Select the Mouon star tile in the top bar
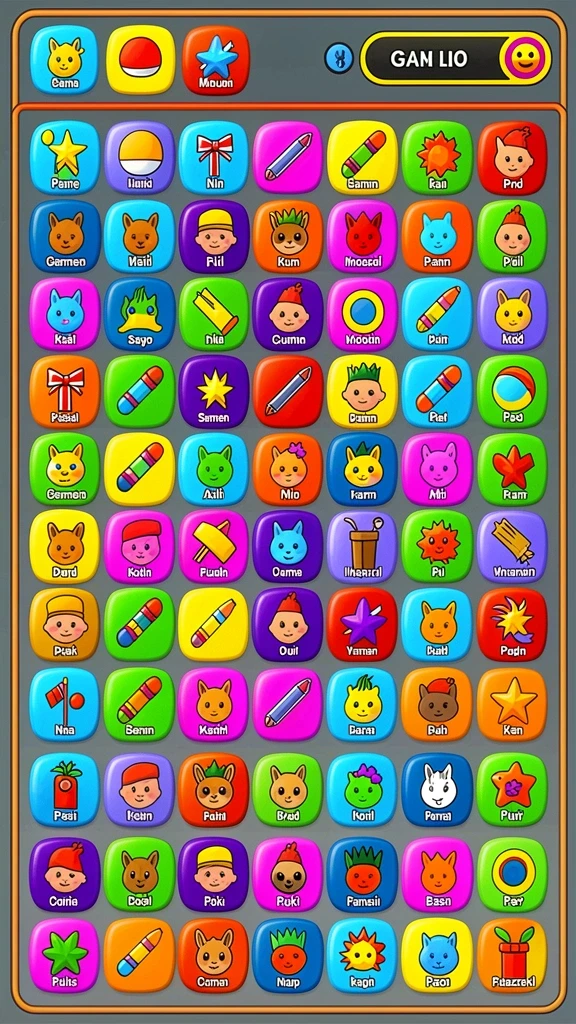Screen dimensions: 576x1024 (216, 60)
